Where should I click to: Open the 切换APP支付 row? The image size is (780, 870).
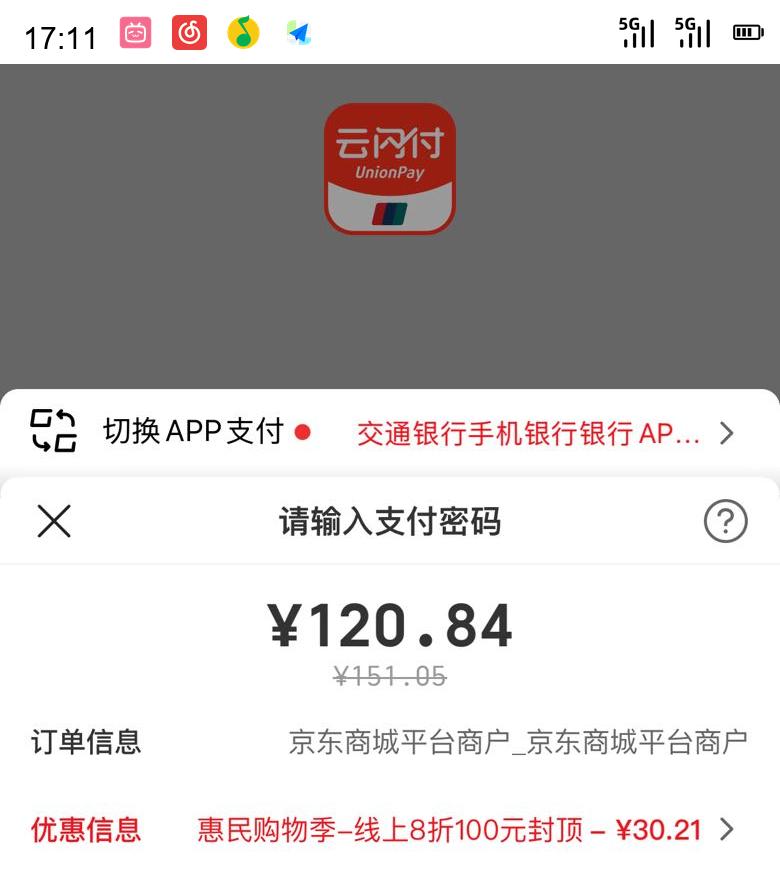(x=390, y=432)
